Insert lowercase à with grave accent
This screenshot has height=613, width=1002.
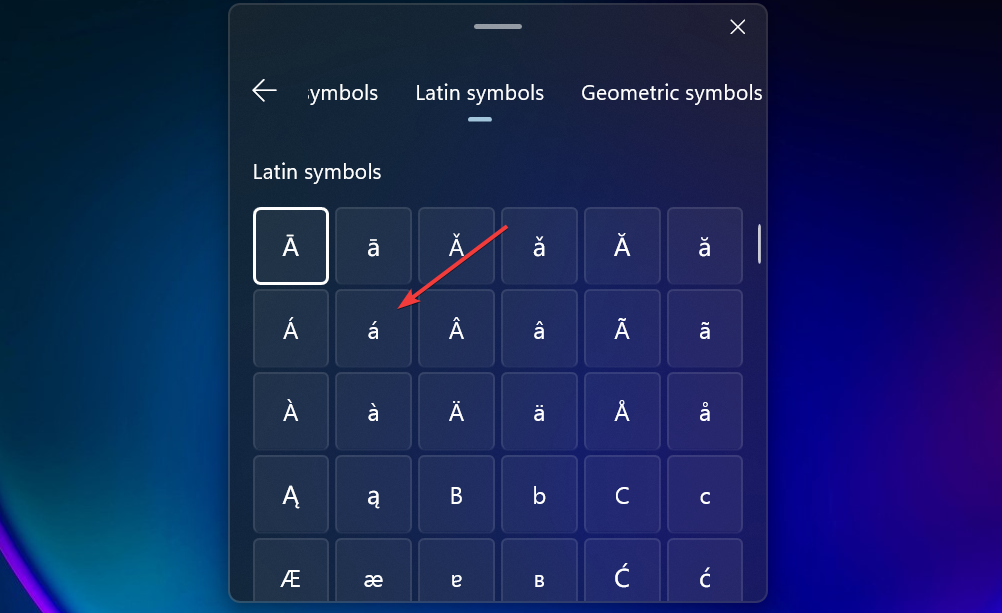tap(373, 411)
